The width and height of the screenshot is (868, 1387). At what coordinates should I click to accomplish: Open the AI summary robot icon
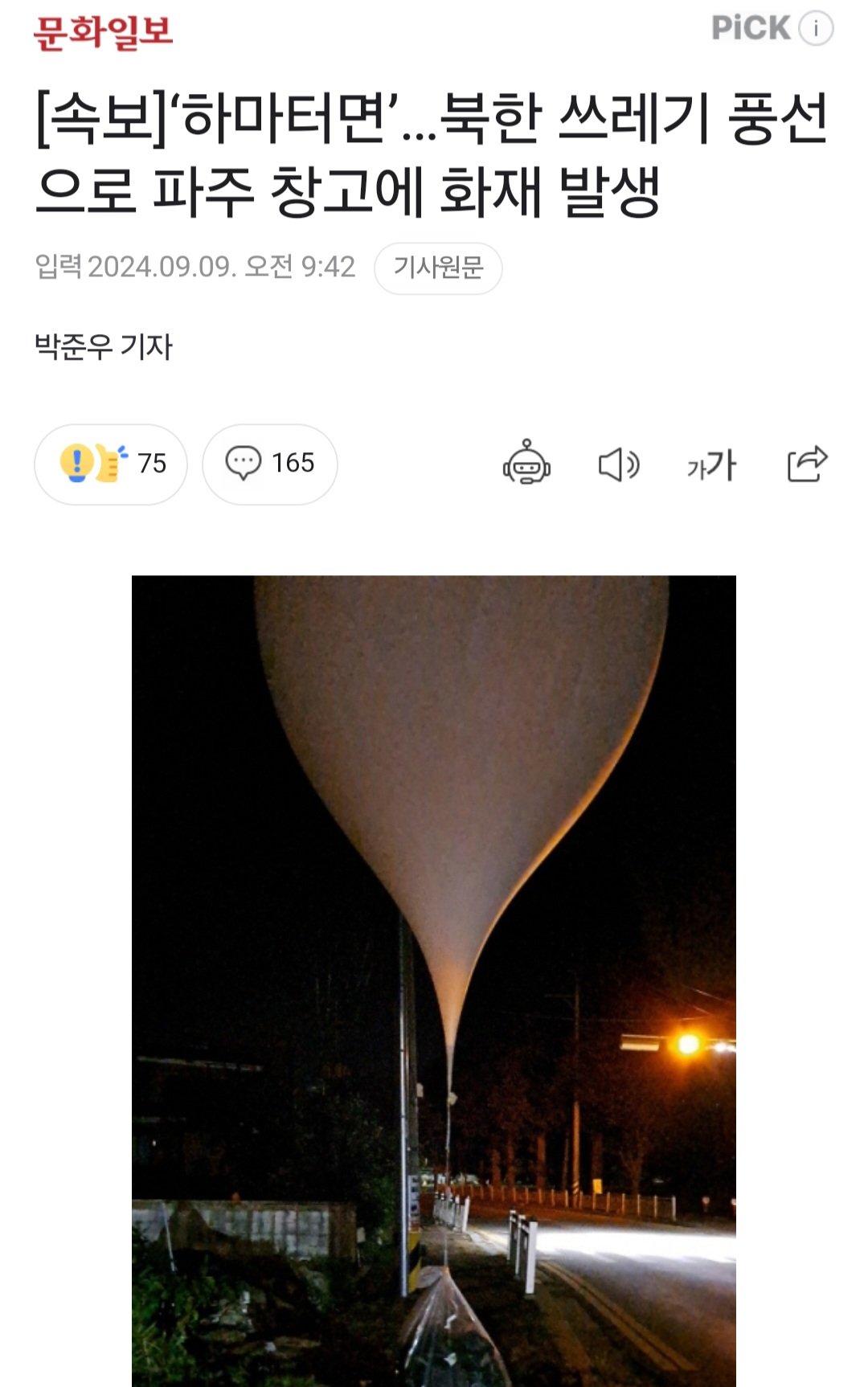tap(526, 464)
